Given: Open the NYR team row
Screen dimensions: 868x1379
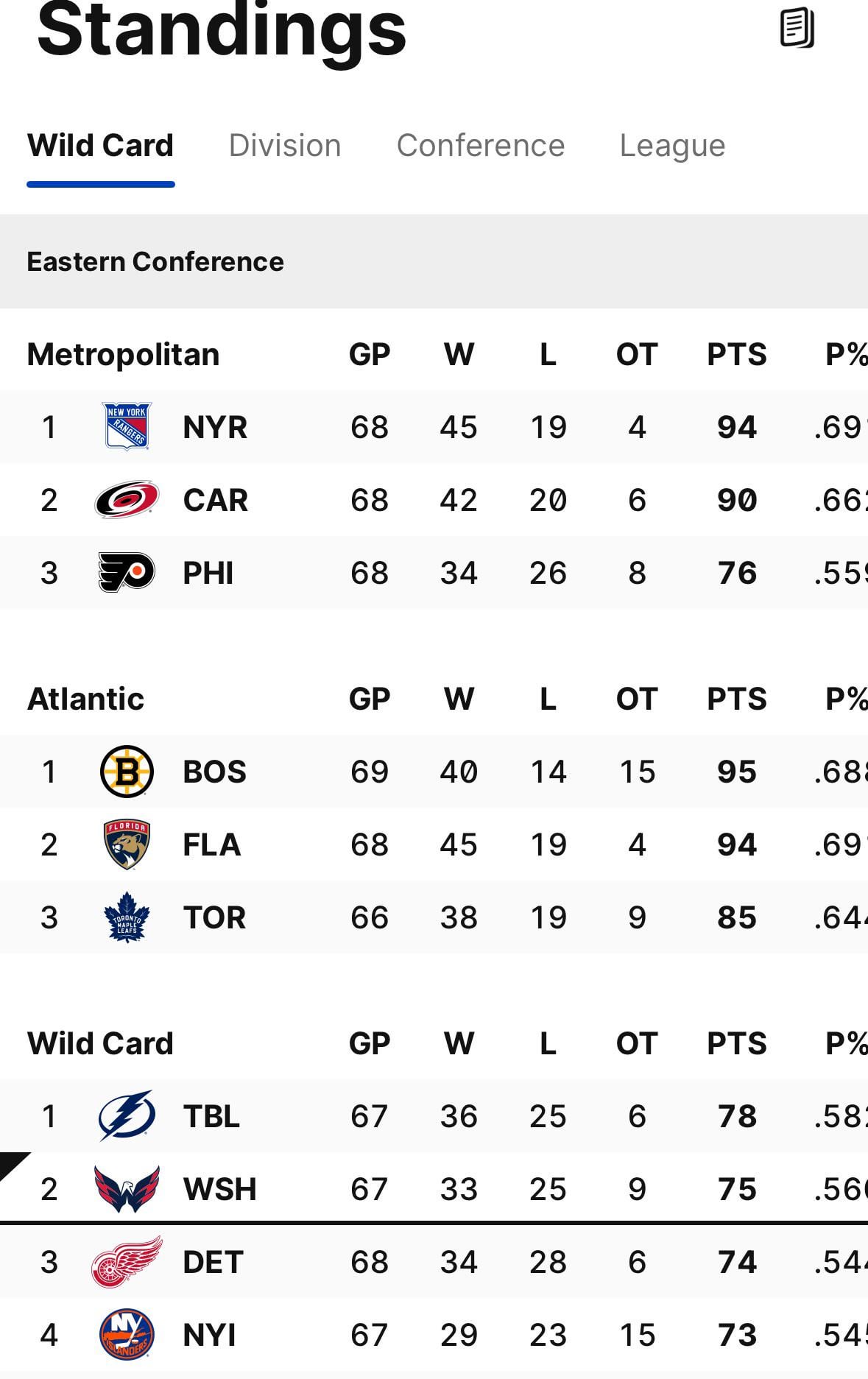Looking at the screenshot, I should coord(214,427).
